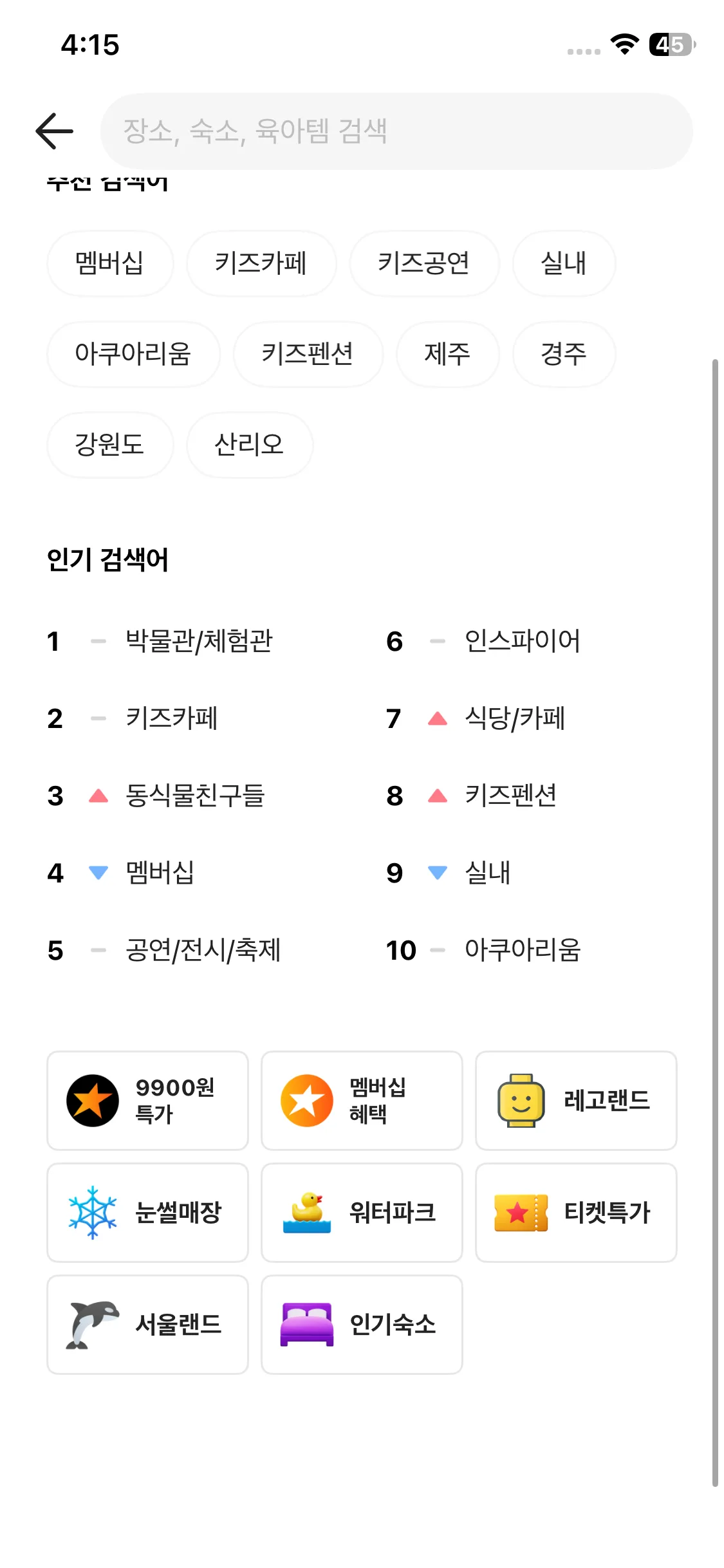Open the 레고랜드 card
724x1568 pixels.
coord(576,1101)
